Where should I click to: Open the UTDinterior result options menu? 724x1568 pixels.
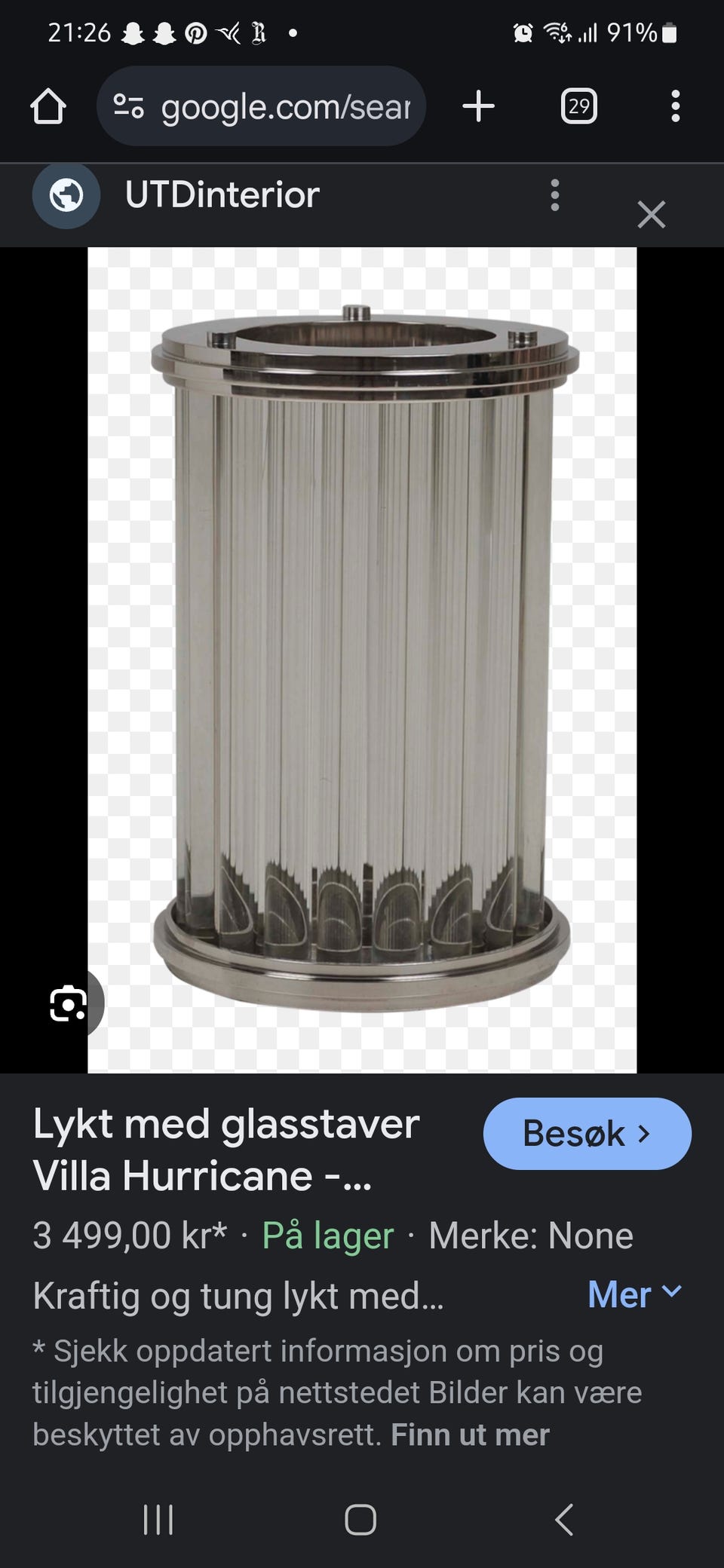555,195
